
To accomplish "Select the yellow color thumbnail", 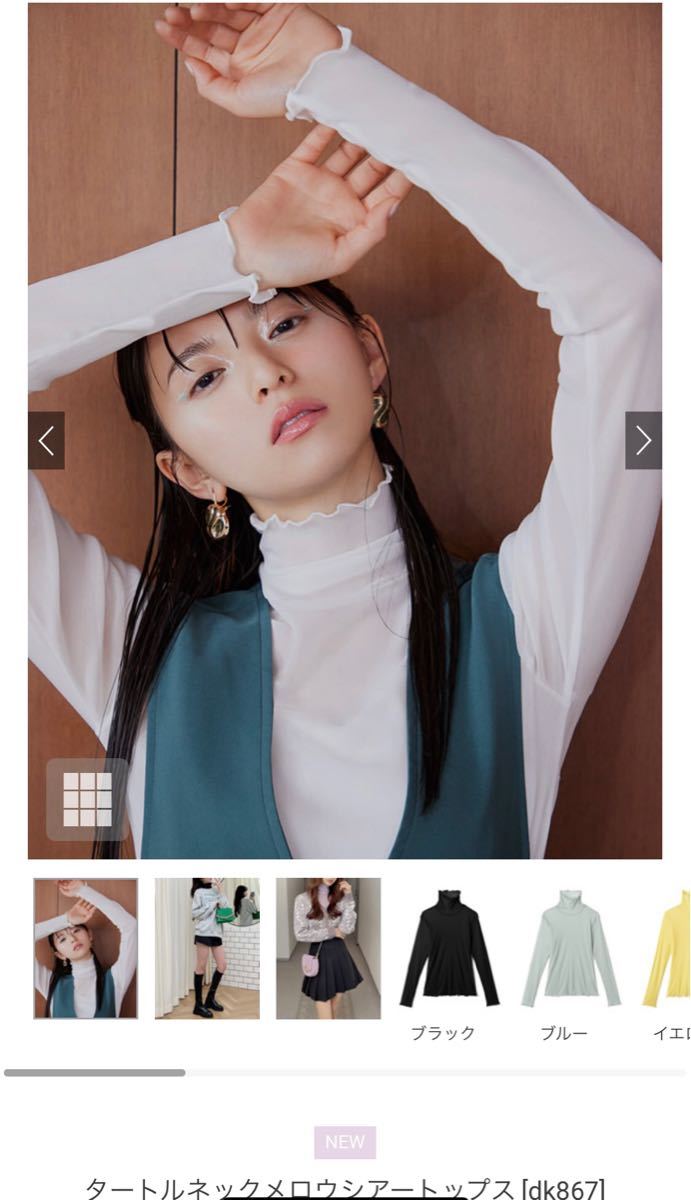I will pos(668,950).
